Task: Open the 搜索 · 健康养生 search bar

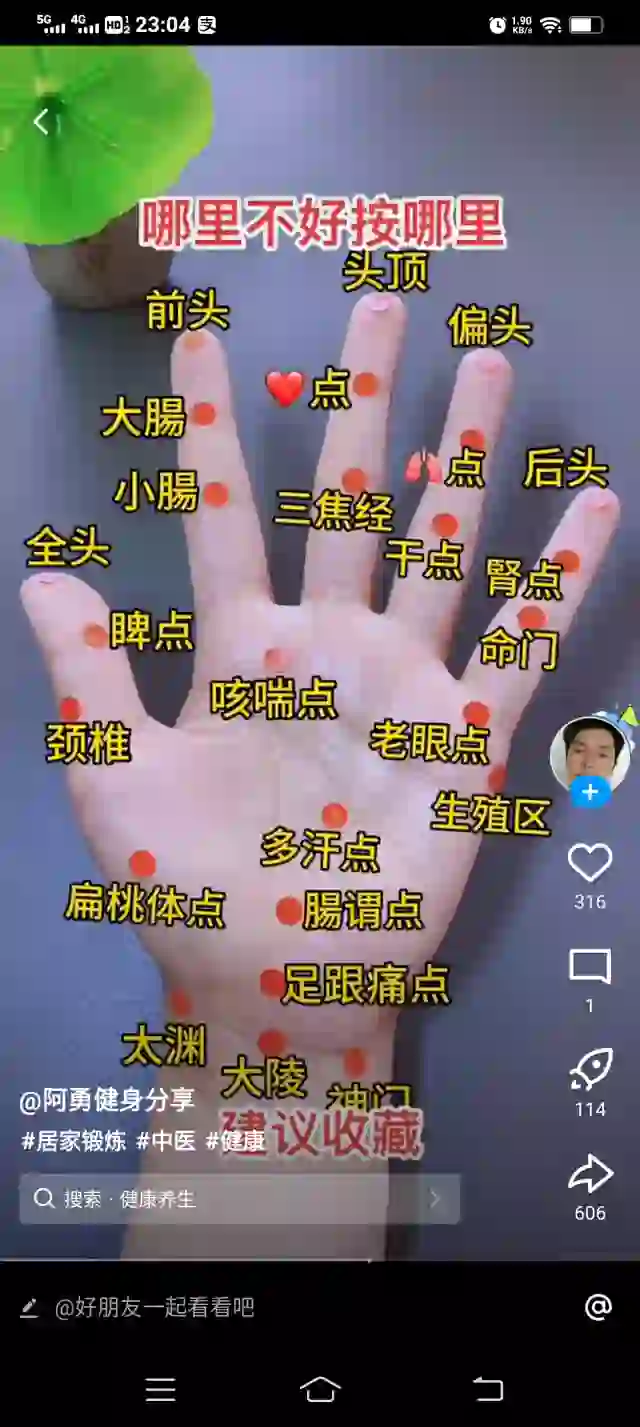Action: [x=240, y=1198]
